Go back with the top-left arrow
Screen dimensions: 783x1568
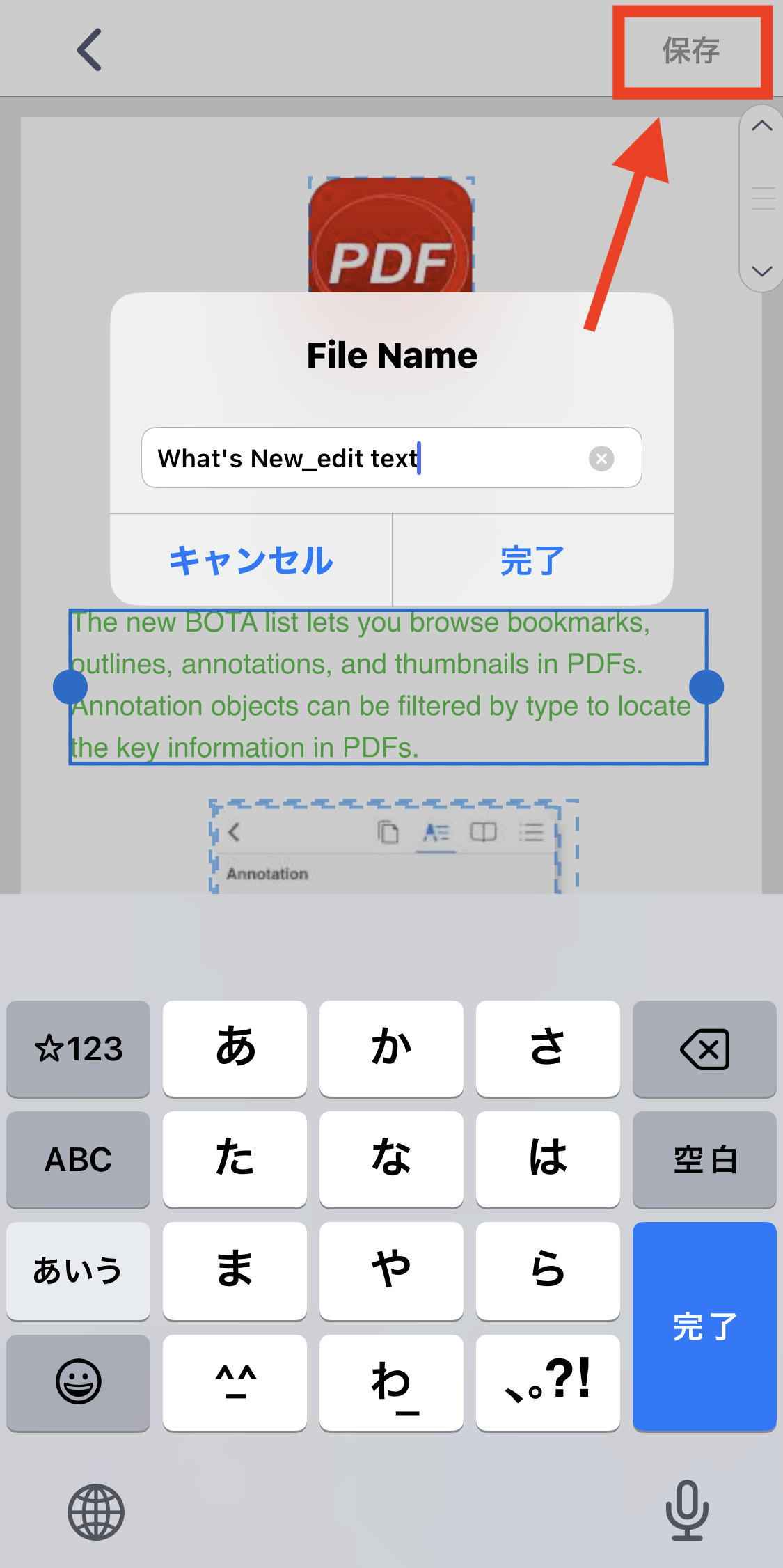[89, 49]
